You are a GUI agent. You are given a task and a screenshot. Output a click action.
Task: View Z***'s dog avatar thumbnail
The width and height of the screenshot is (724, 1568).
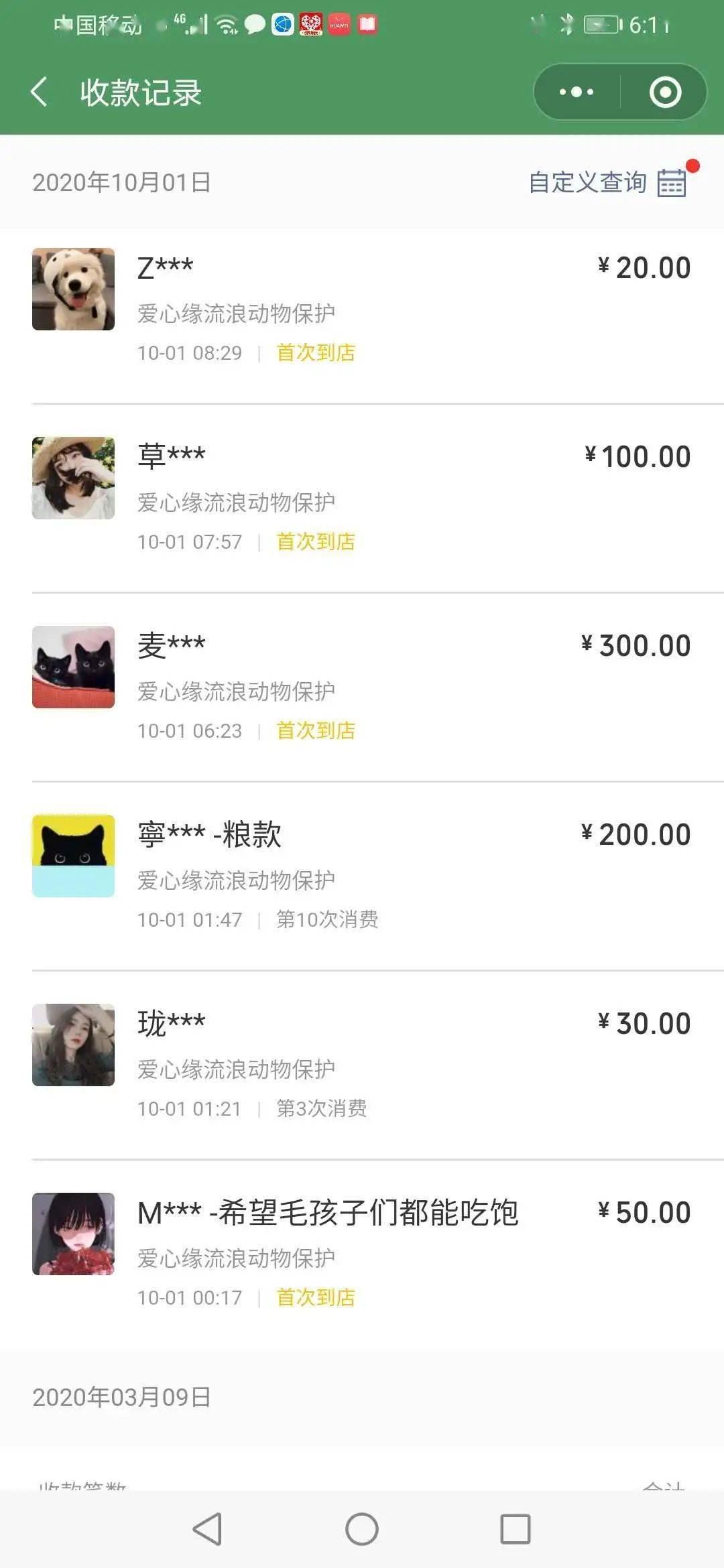73,289
